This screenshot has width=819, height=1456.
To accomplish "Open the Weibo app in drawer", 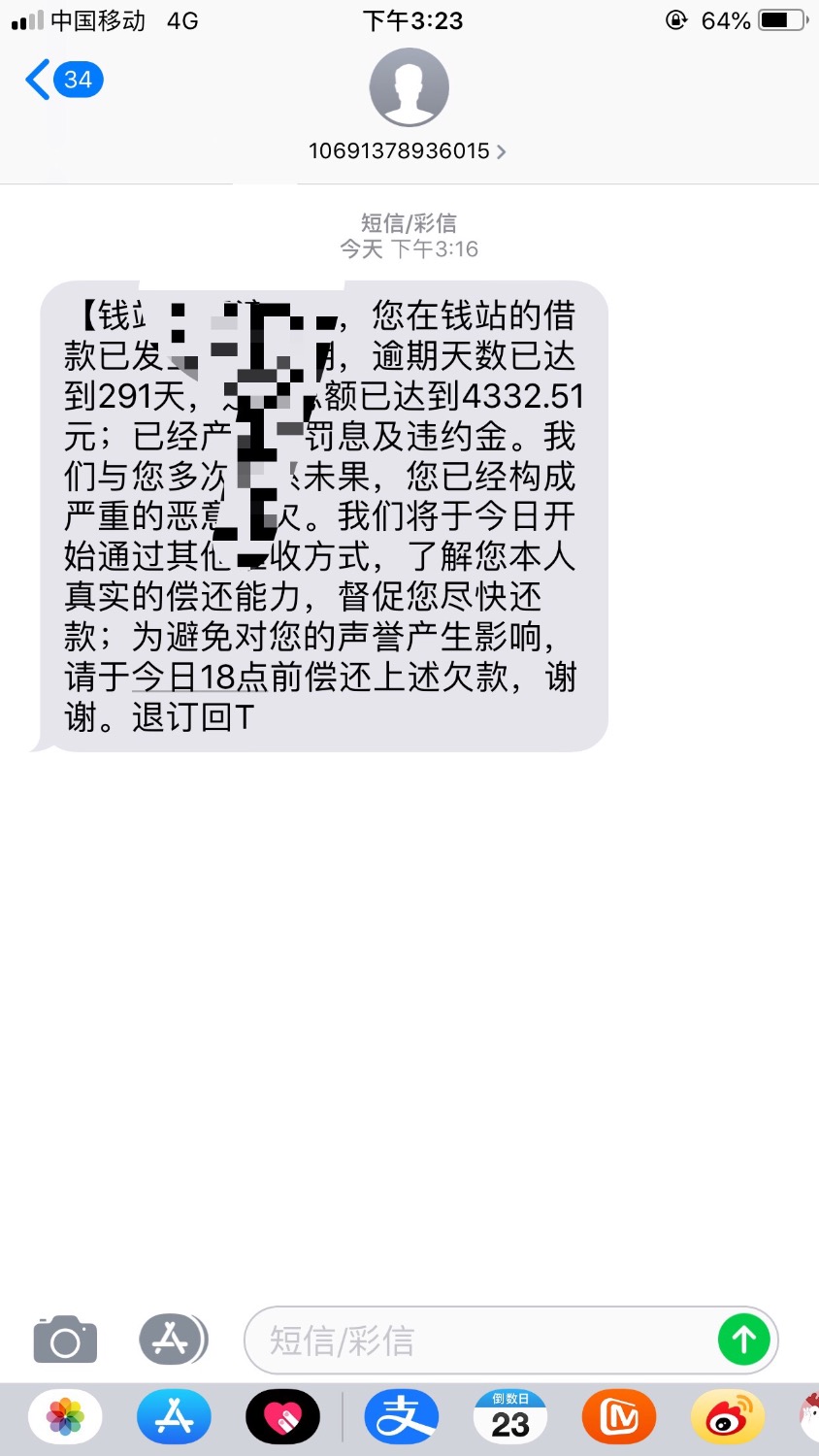I will tap(727, 1417).
